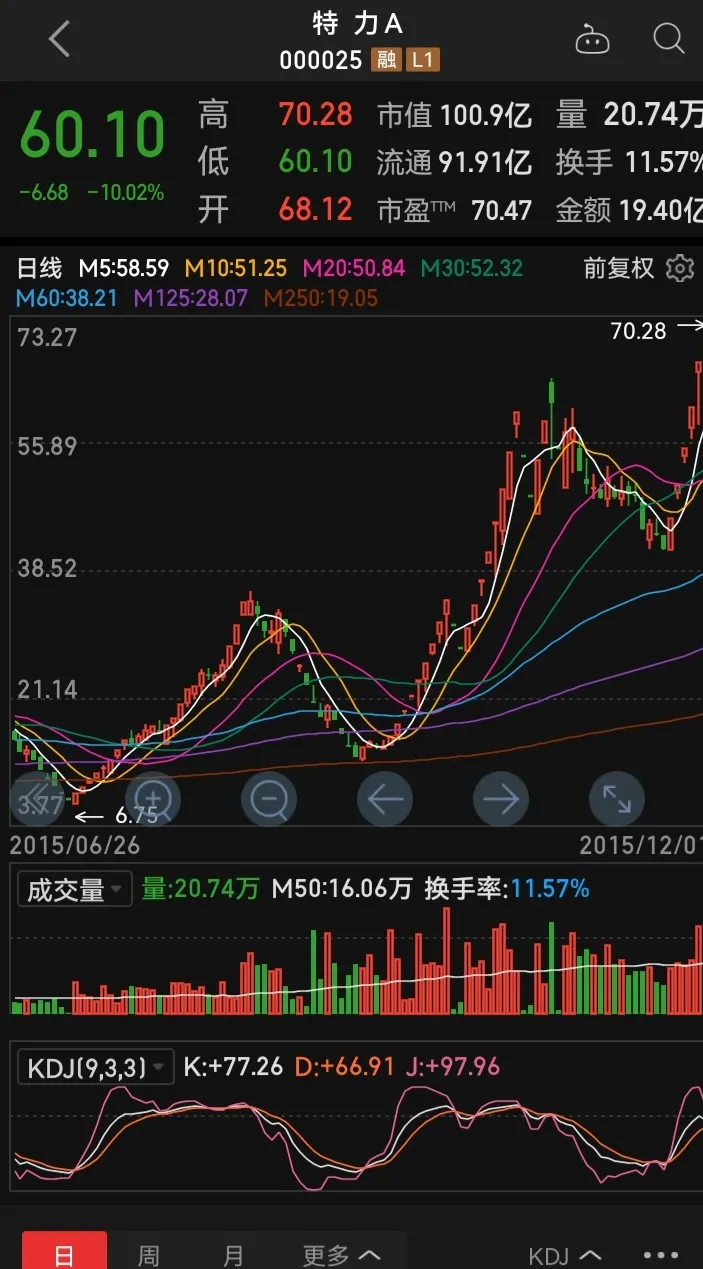
Task: Move the chart left with the arrow button
Action: pos(386,799)
